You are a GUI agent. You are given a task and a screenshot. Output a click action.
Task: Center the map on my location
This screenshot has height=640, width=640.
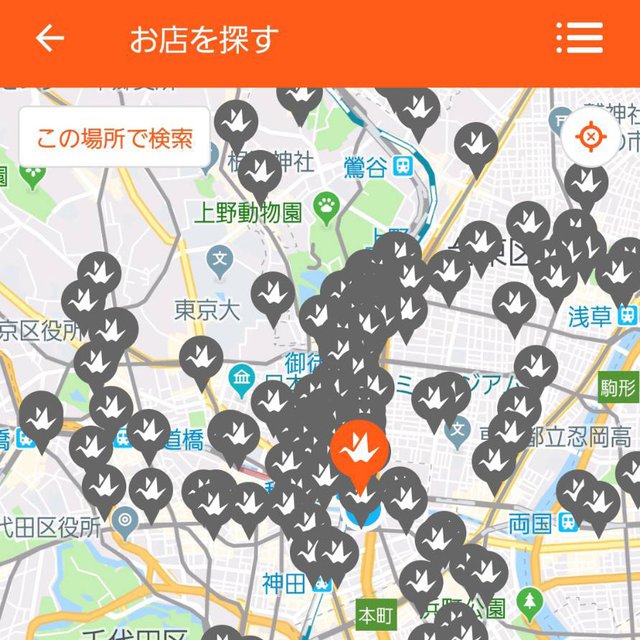coord(591,136)
